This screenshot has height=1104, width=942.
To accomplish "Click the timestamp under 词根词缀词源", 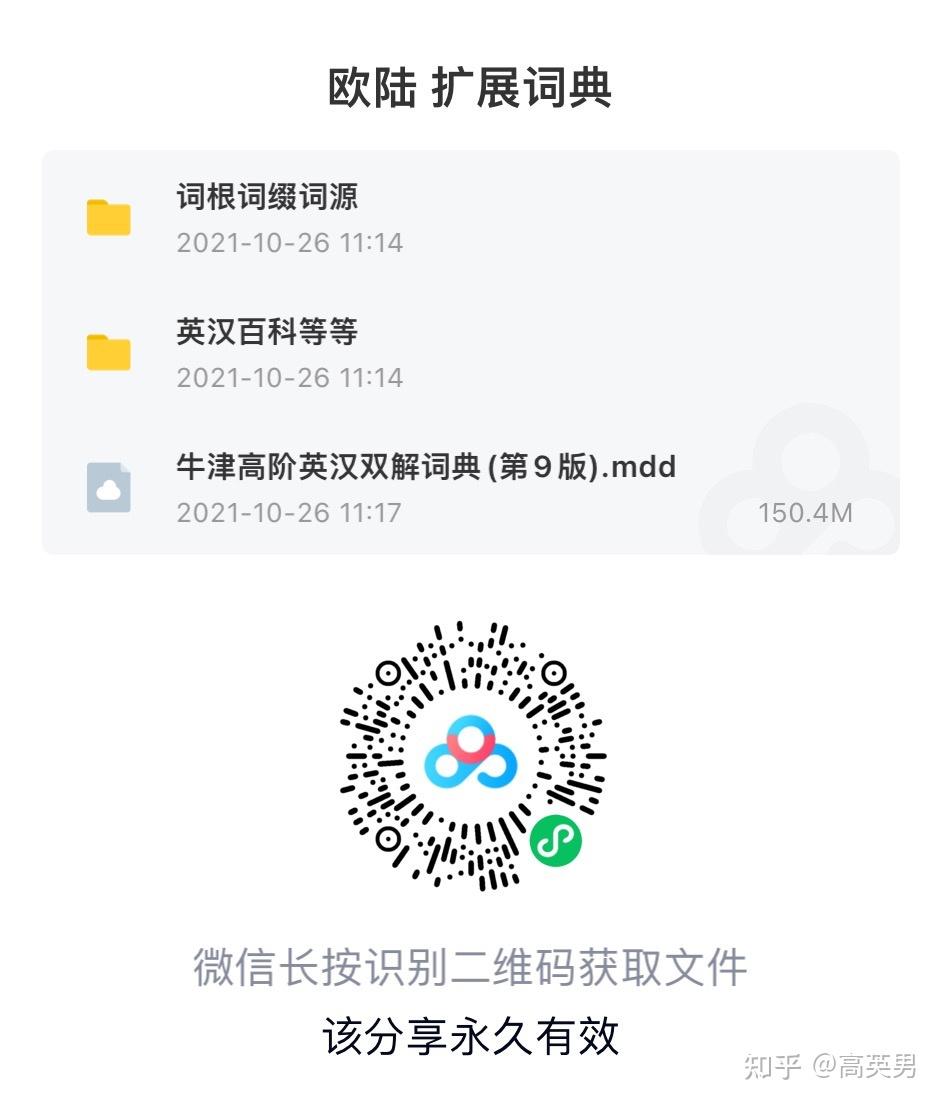I will pos(289,242).
